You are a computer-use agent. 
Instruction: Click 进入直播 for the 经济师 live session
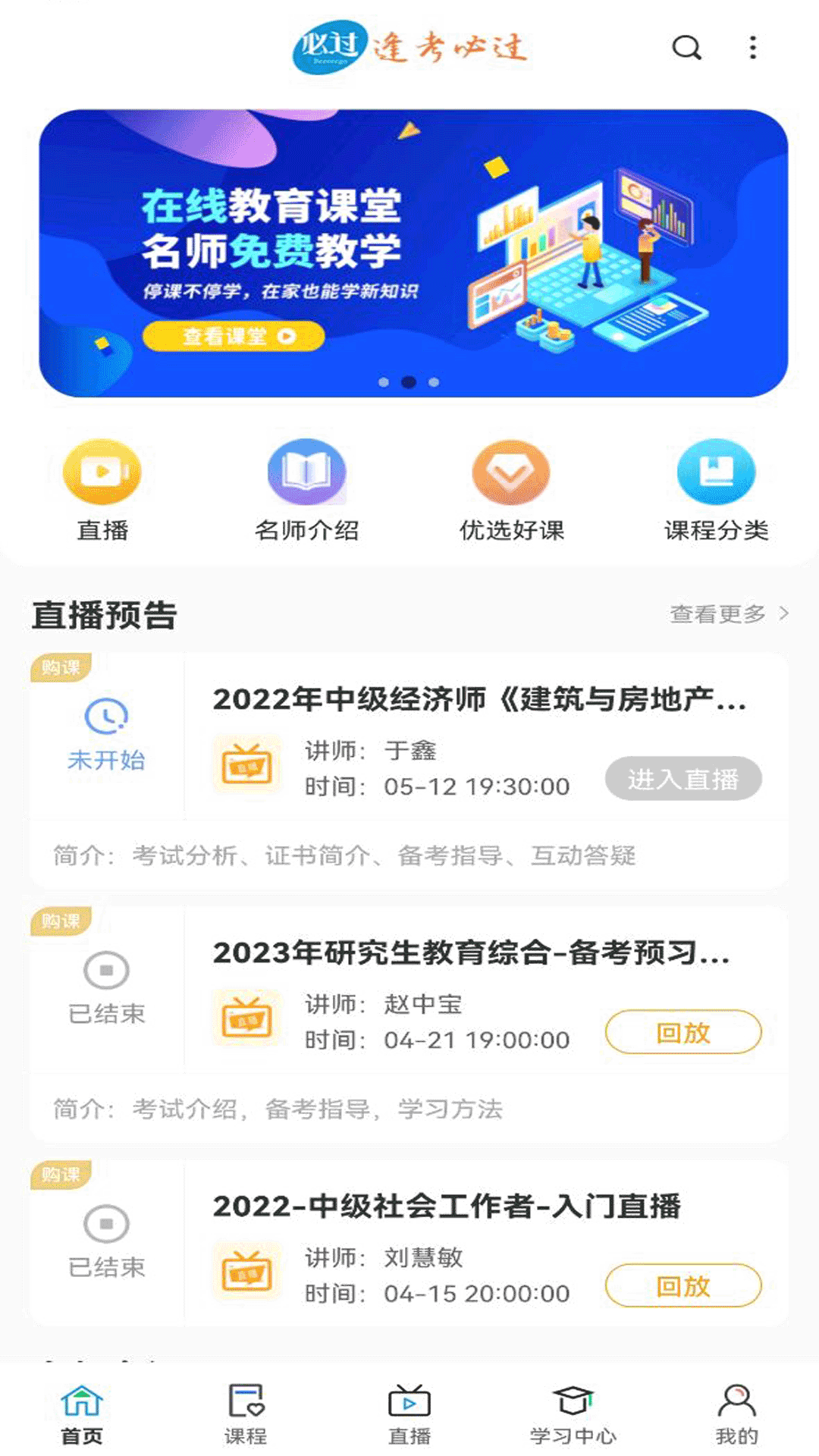pos(683,778)
